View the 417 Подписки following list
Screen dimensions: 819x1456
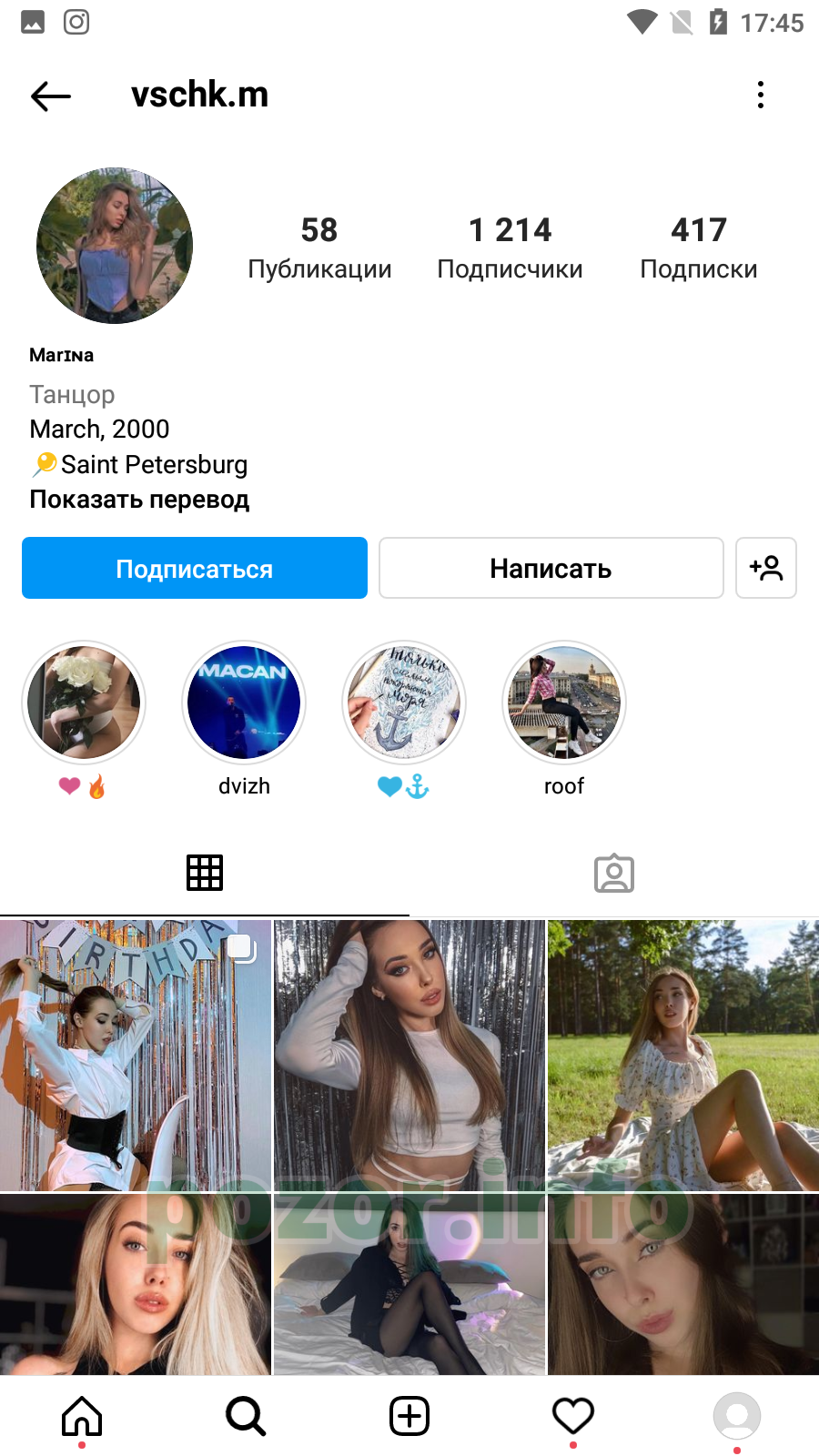click(x=699, y=248)
